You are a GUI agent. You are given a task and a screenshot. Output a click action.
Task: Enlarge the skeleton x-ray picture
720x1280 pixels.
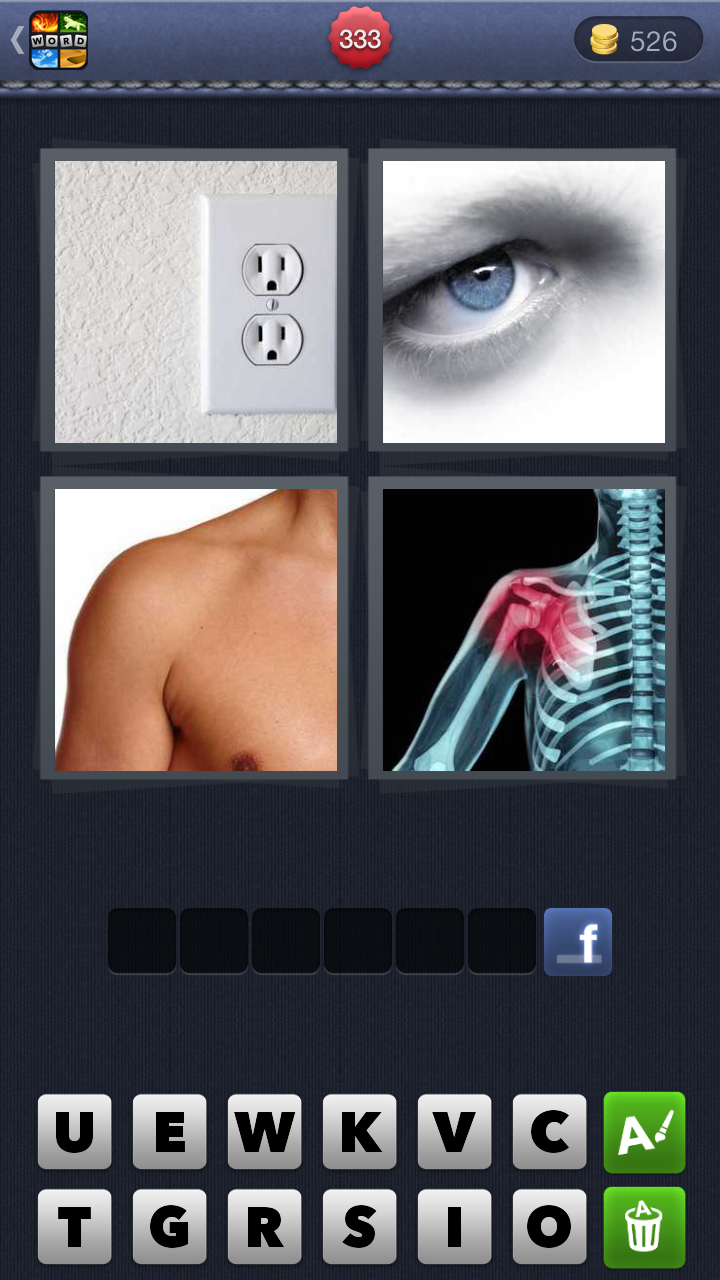(x=523, y=630)
